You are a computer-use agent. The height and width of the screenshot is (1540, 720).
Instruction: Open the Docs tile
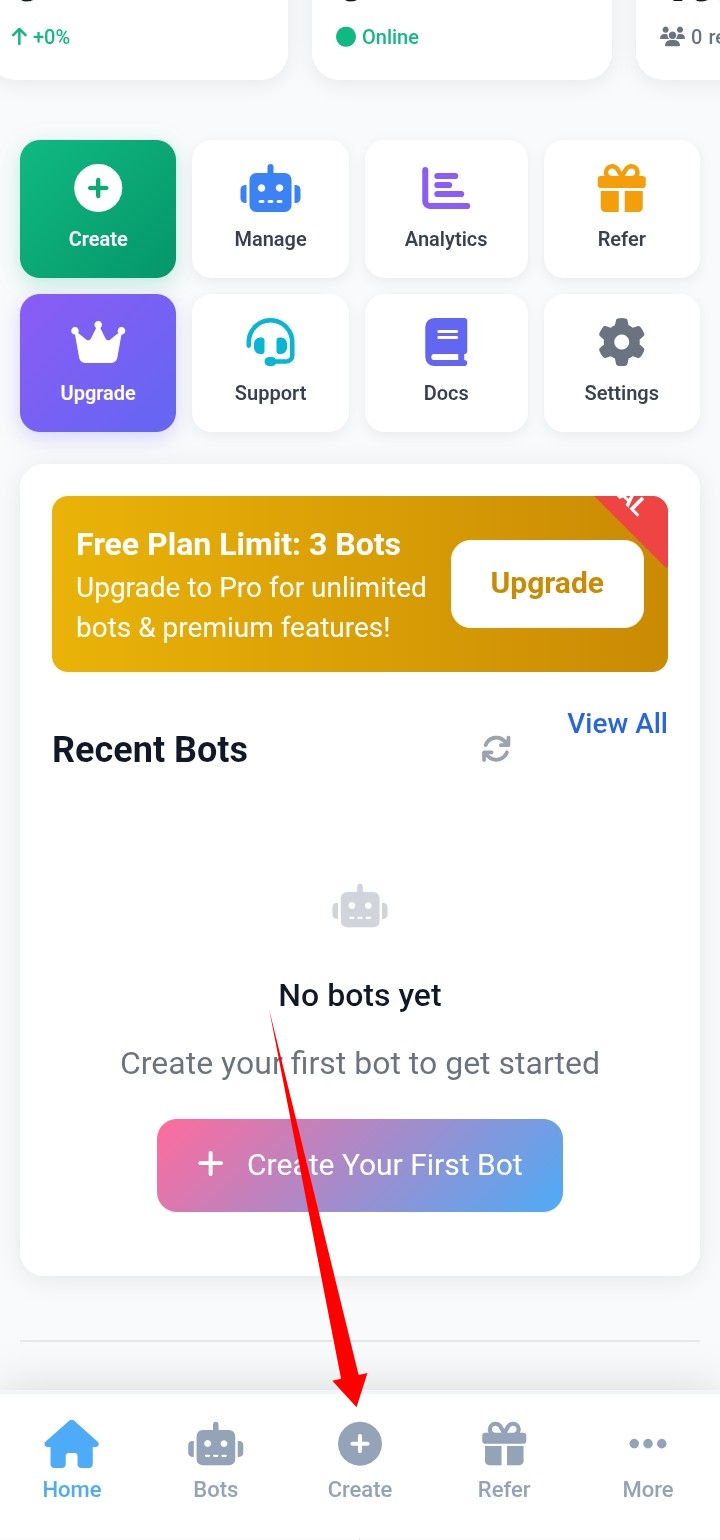coord(446,363)
